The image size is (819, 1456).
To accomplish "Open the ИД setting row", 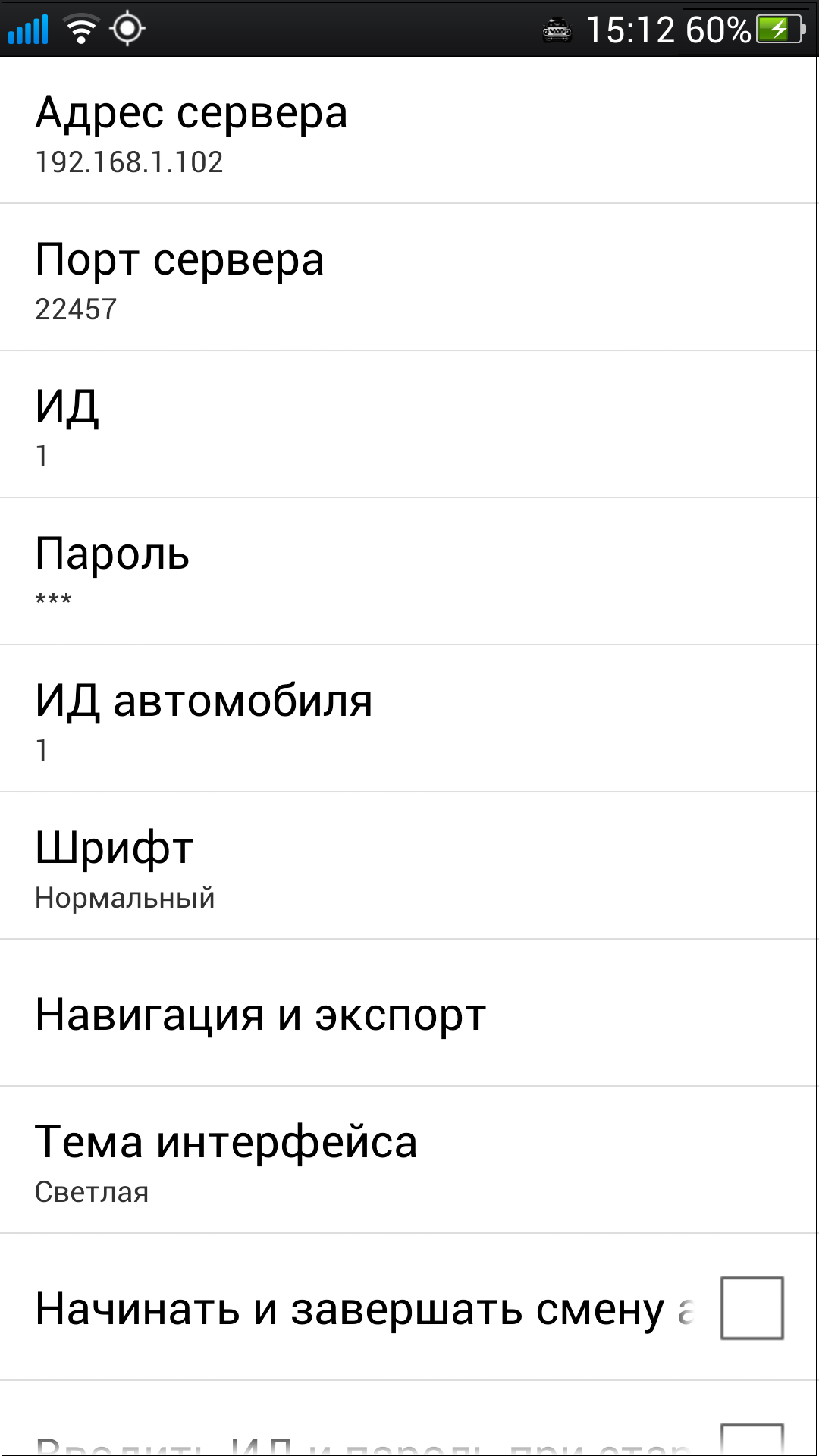I will pyautogui.click(x=409, y=424).
